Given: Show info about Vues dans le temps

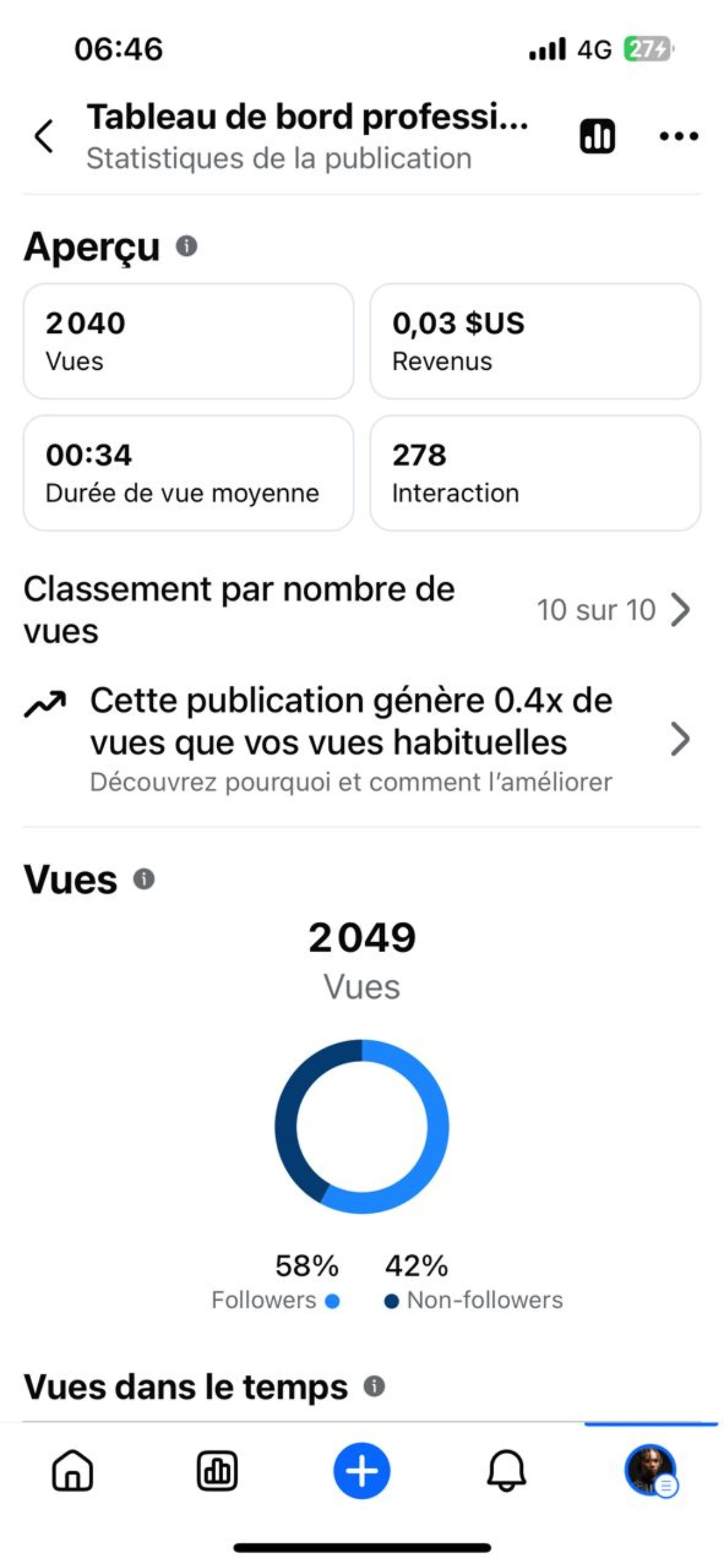Looking at the screenshot, I should point(374,1386).
